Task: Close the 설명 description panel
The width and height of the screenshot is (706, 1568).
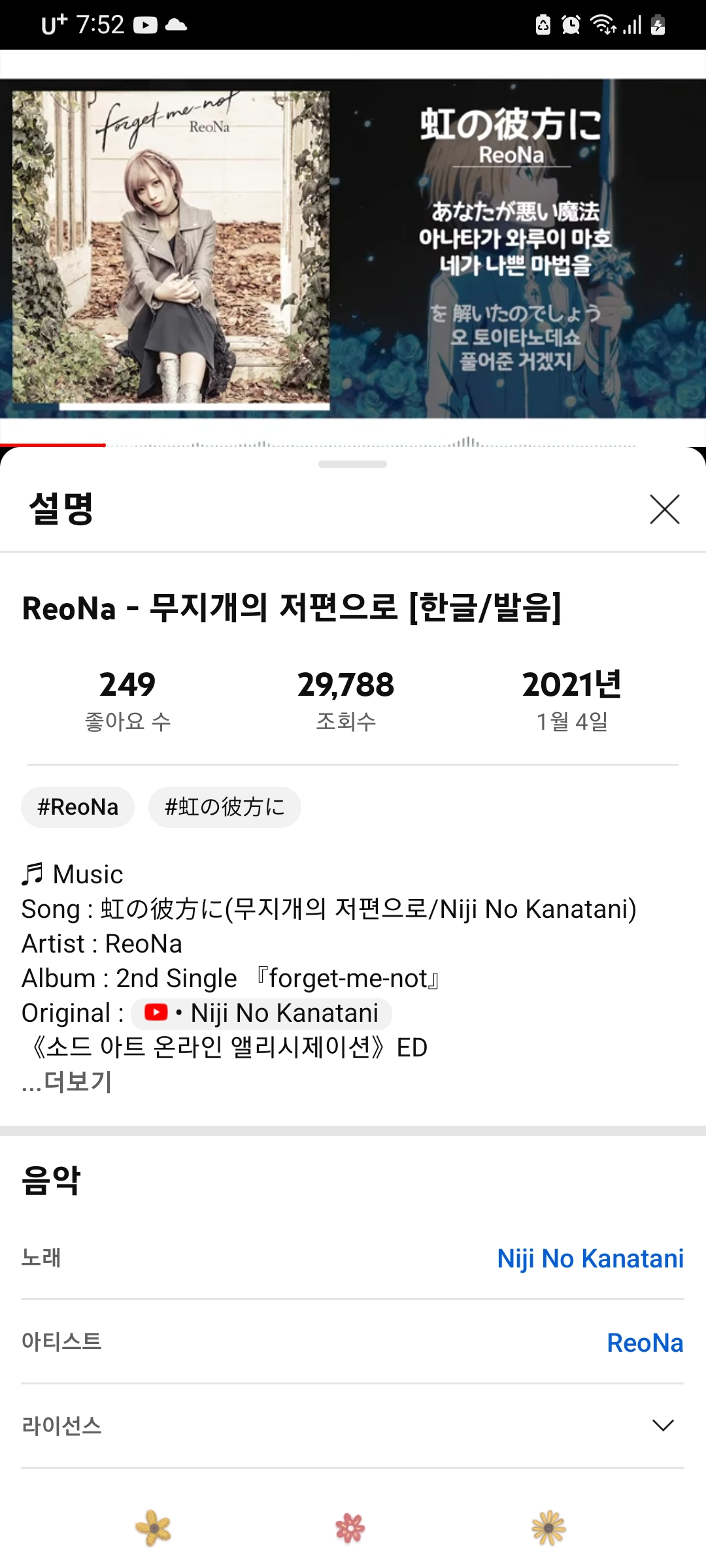Action: click(x=664, y=510)
